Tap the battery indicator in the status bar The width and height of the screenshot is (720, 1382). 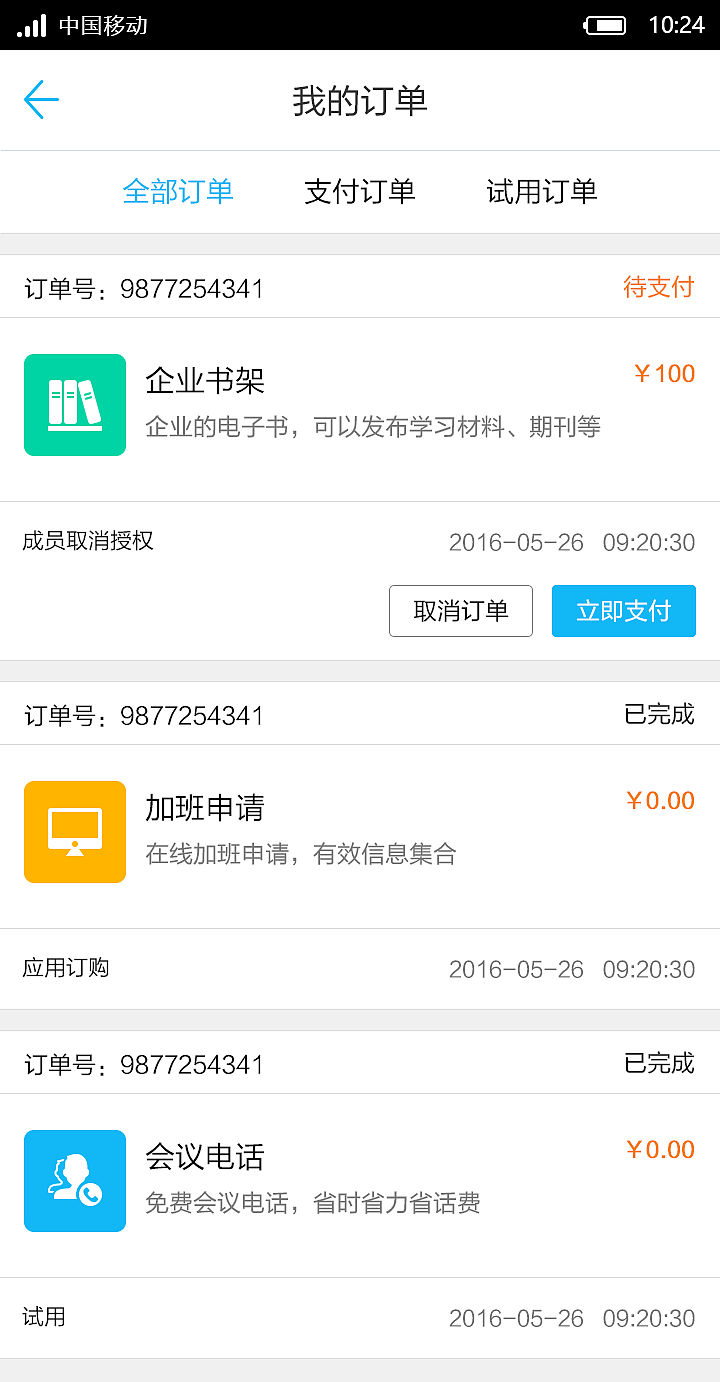coord(608,24)
